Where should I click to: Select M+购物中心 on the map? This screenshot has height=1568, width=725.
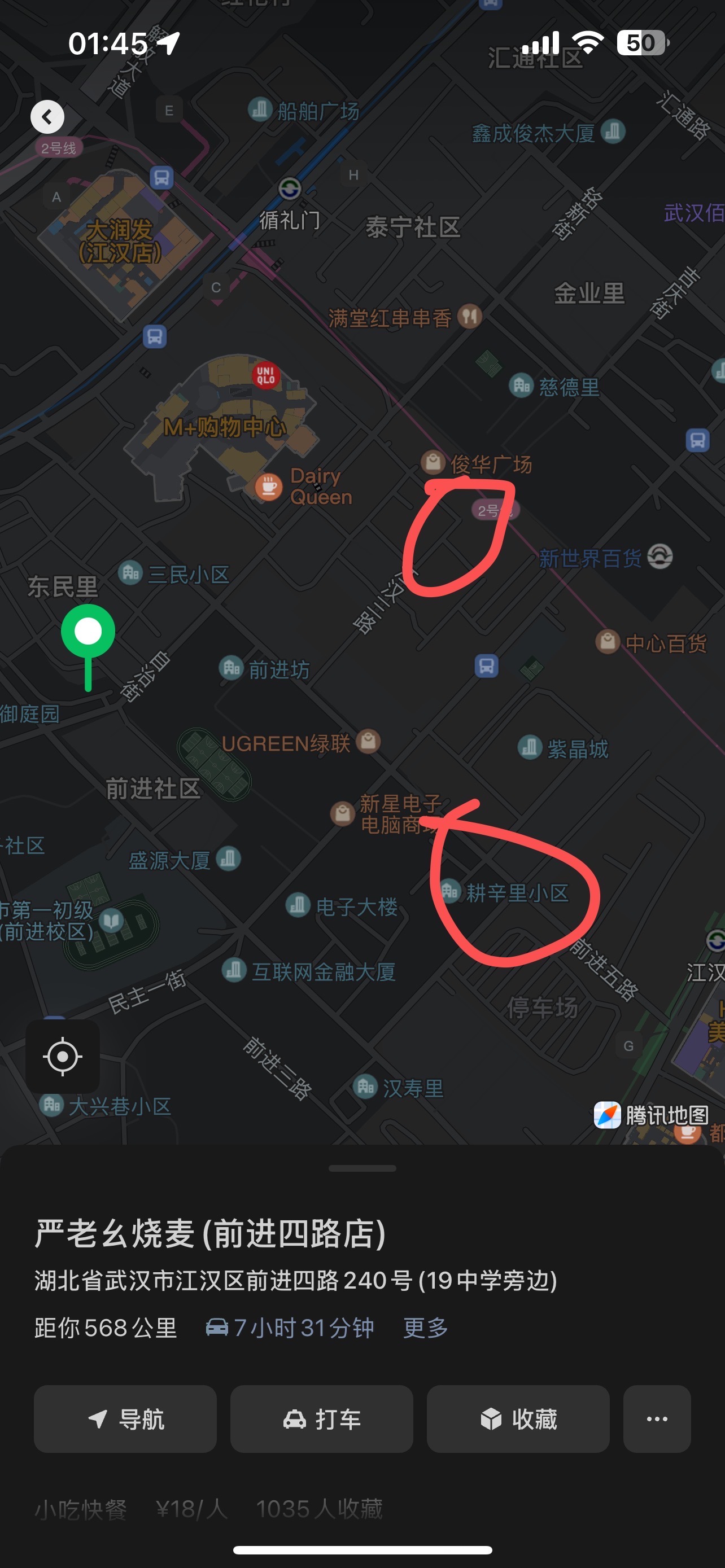point(225,426)
